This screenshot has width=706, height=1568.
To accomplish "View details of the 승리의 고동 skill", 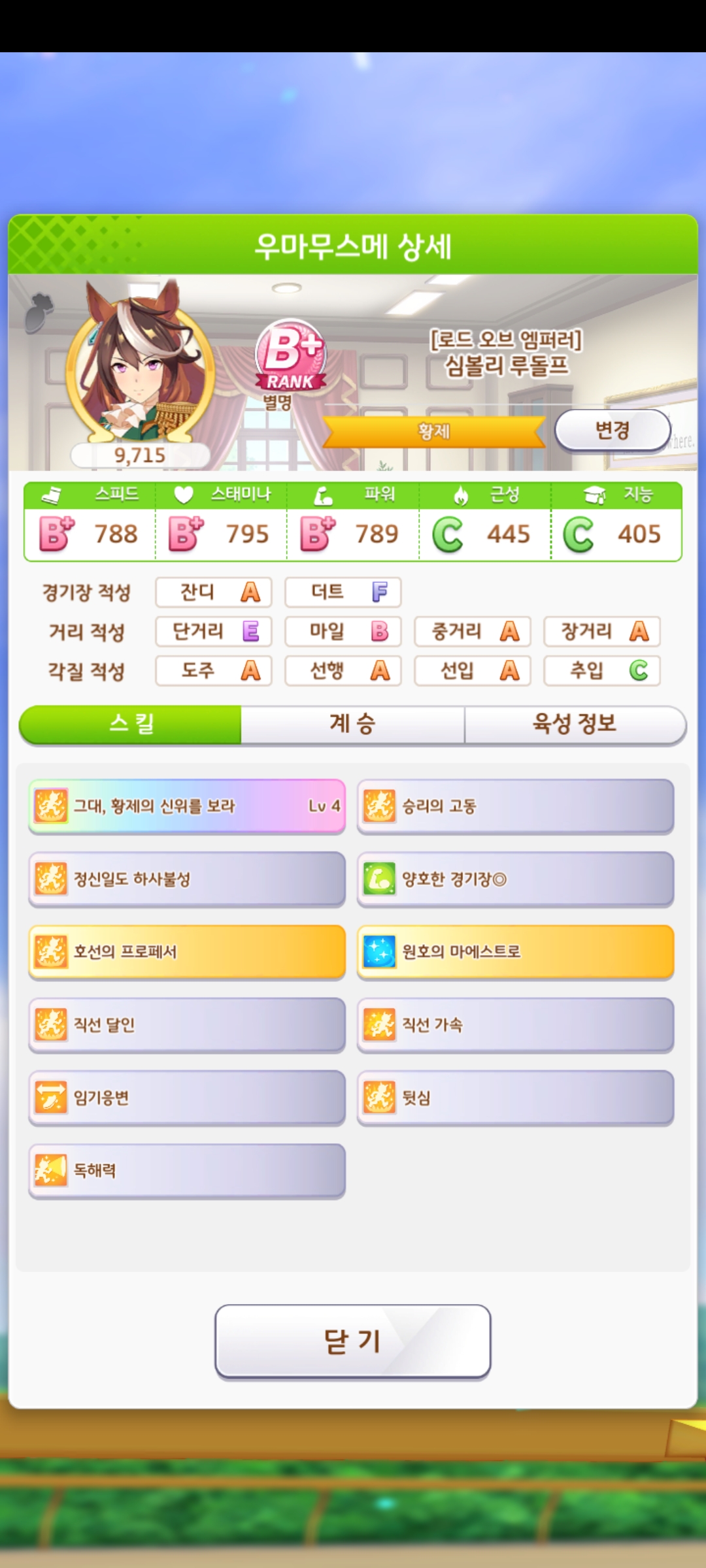I will coord(515,806).
